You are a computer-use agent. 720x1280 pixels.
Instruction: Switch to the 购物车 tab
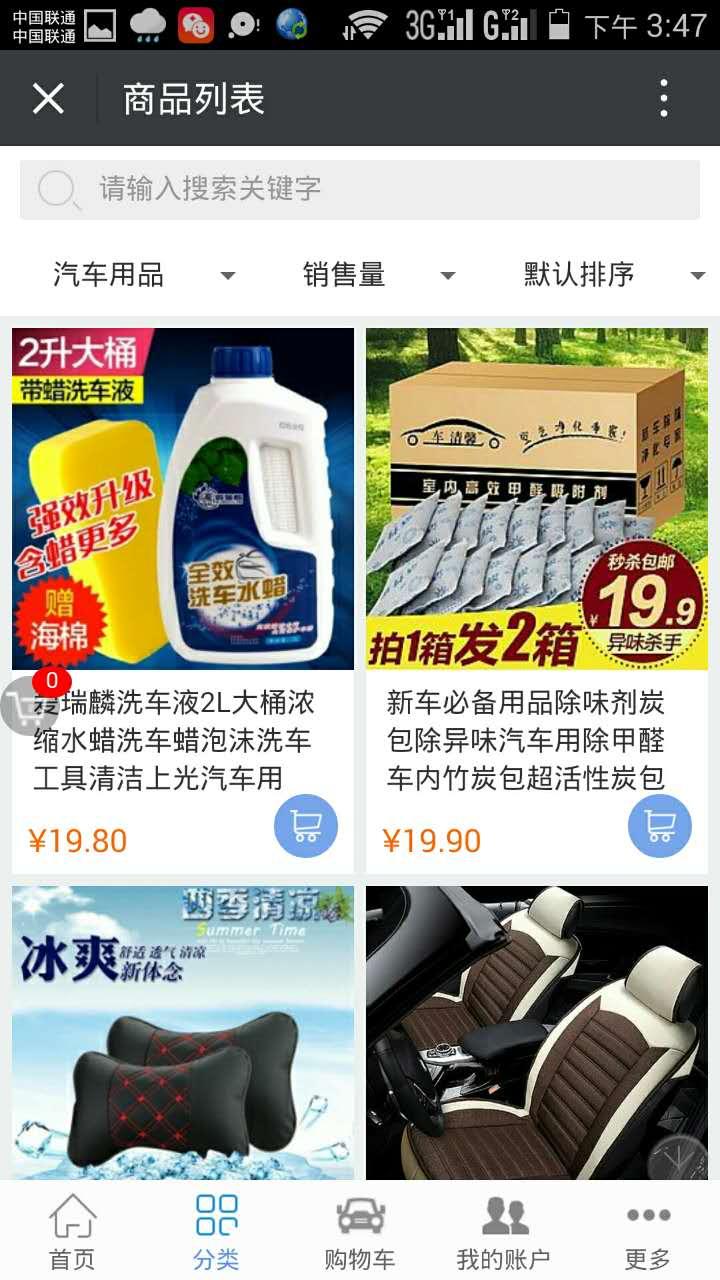(360, 1231)
